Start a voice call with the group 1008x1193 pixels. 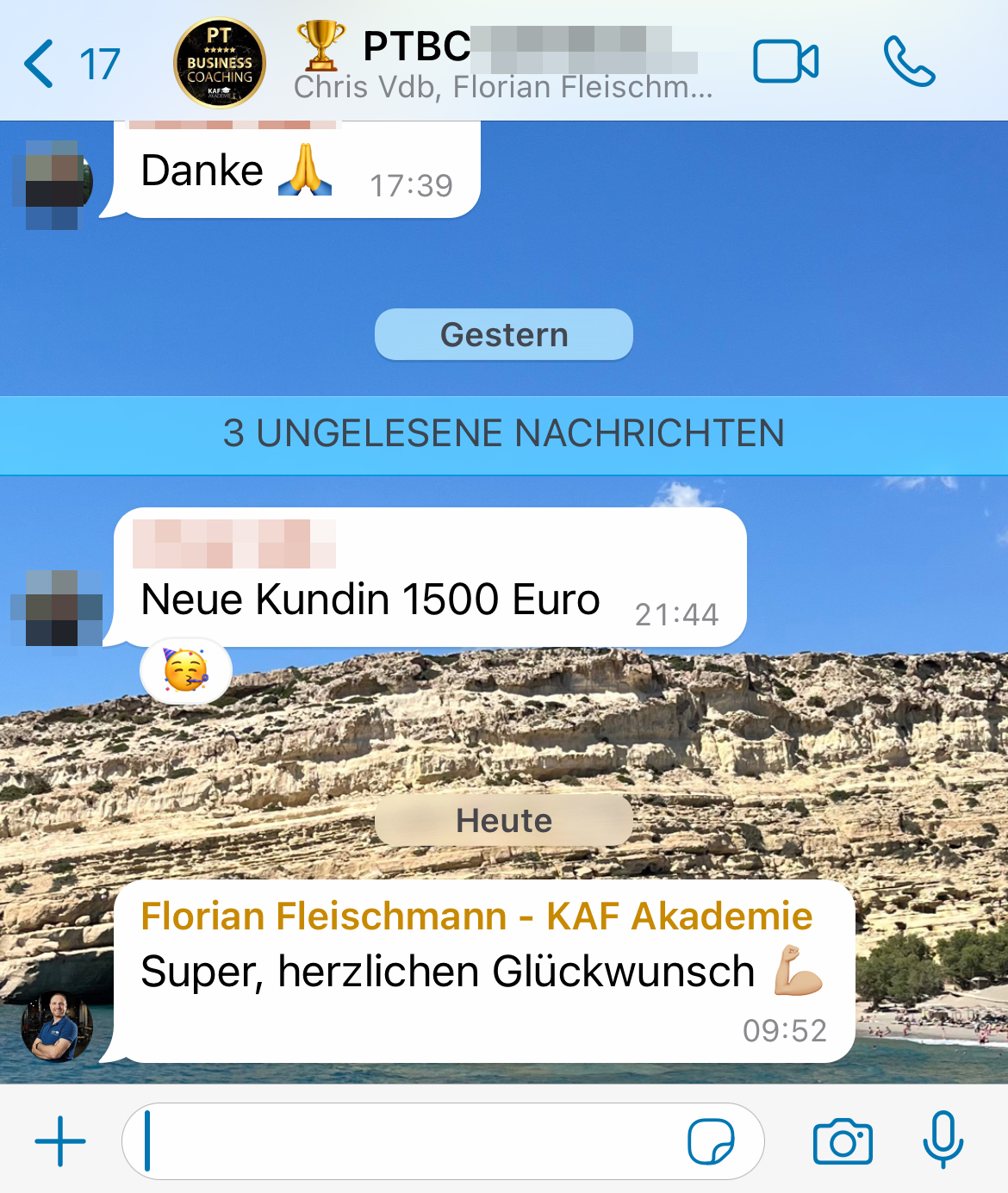click(x=909, y=62)
